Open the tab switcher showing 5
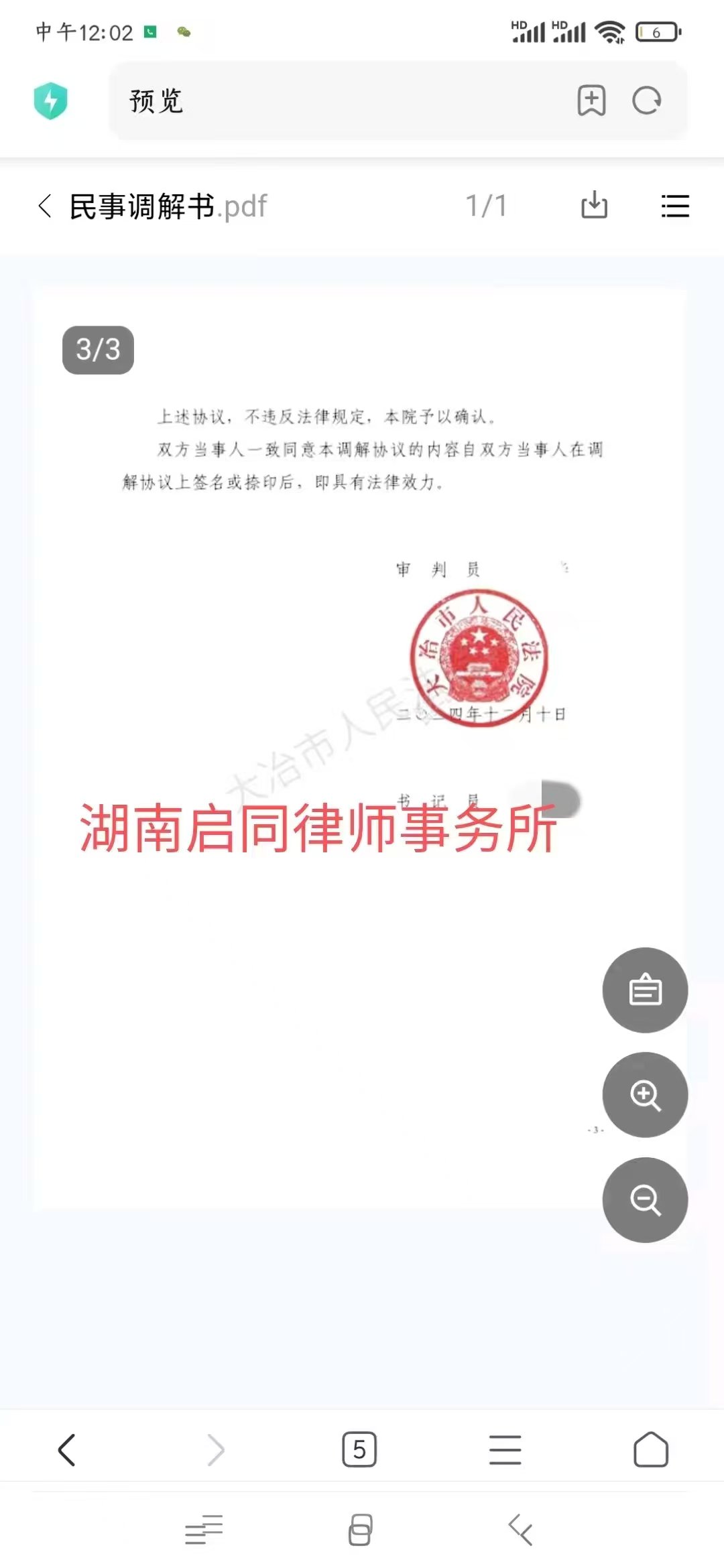This screenshot has height=1568, width=724. [359, 1450]
